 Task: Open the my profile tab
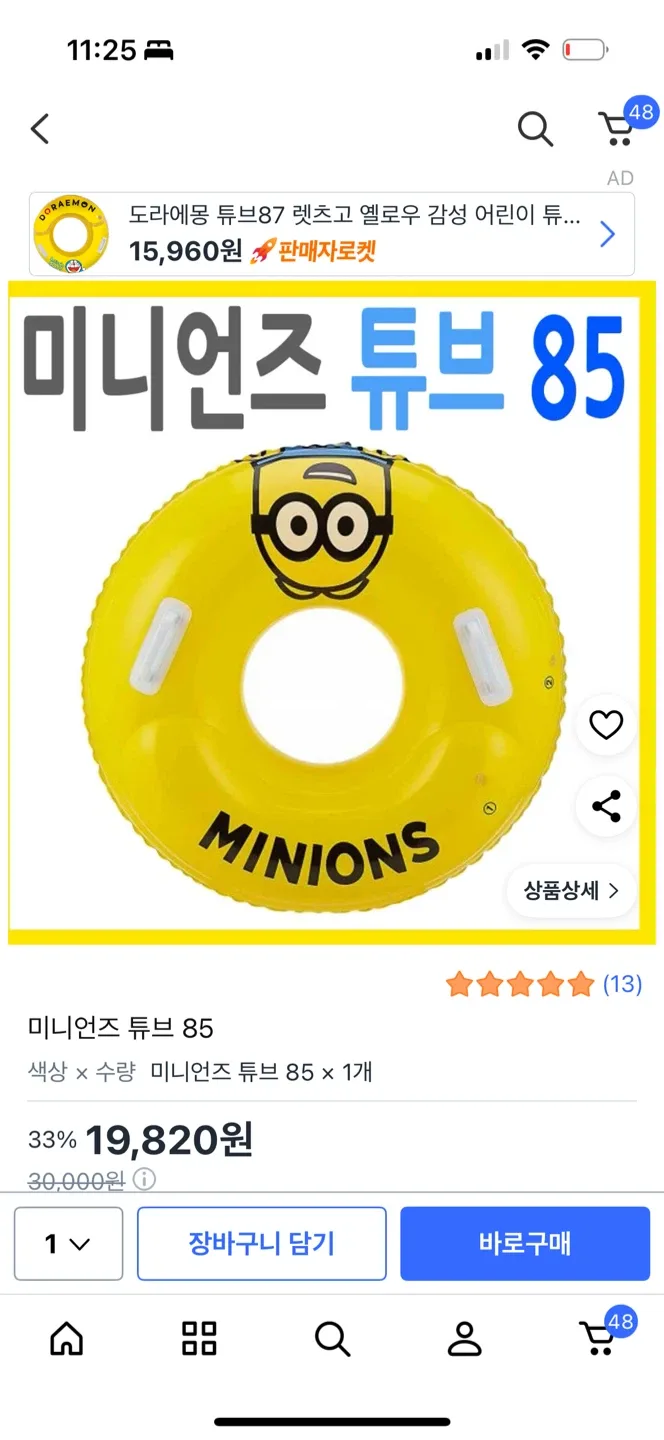pyautogui.click(x=464, y=1338)
